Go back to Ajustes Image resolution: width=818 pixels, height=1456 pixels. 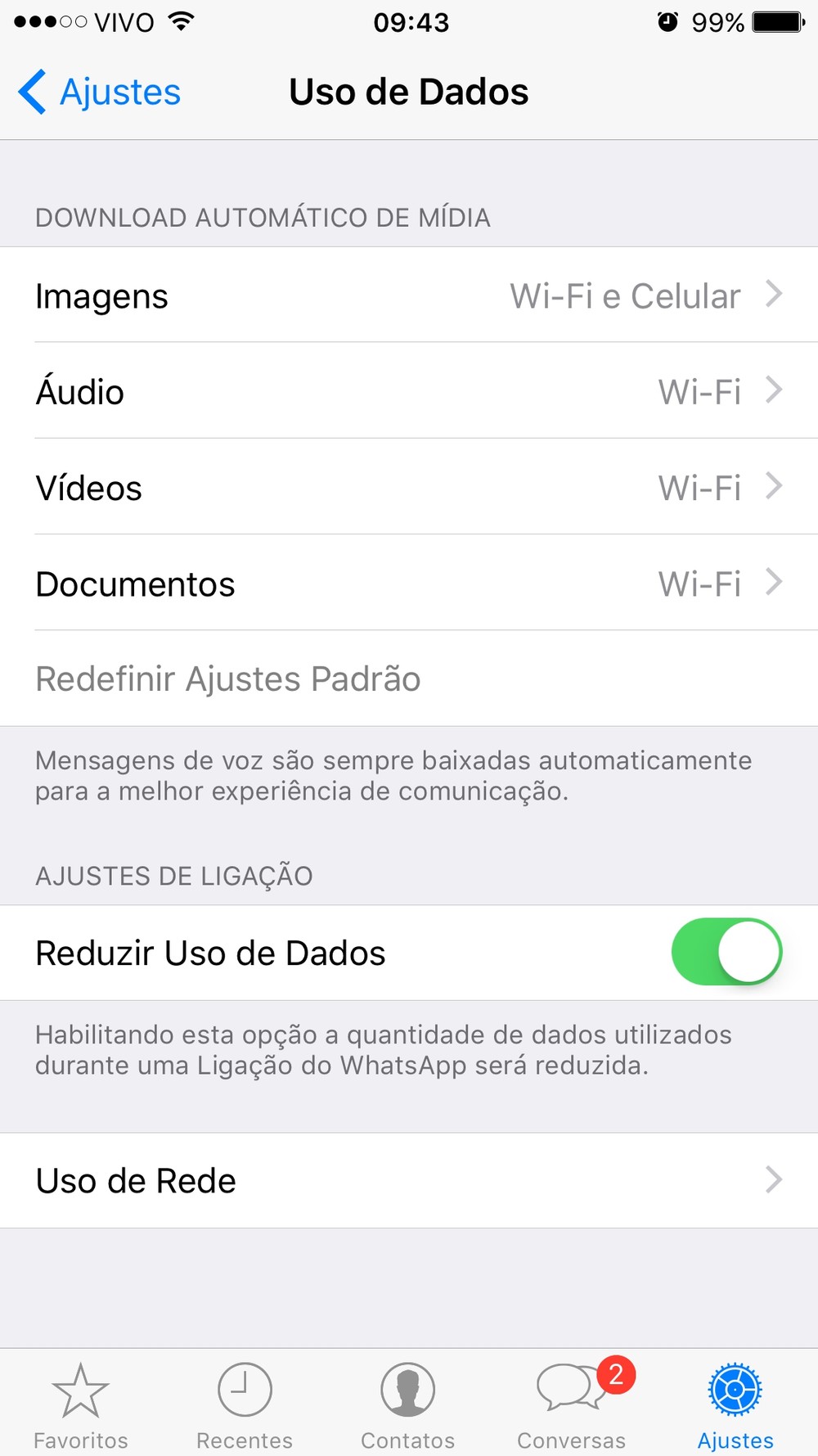point(100,92)
